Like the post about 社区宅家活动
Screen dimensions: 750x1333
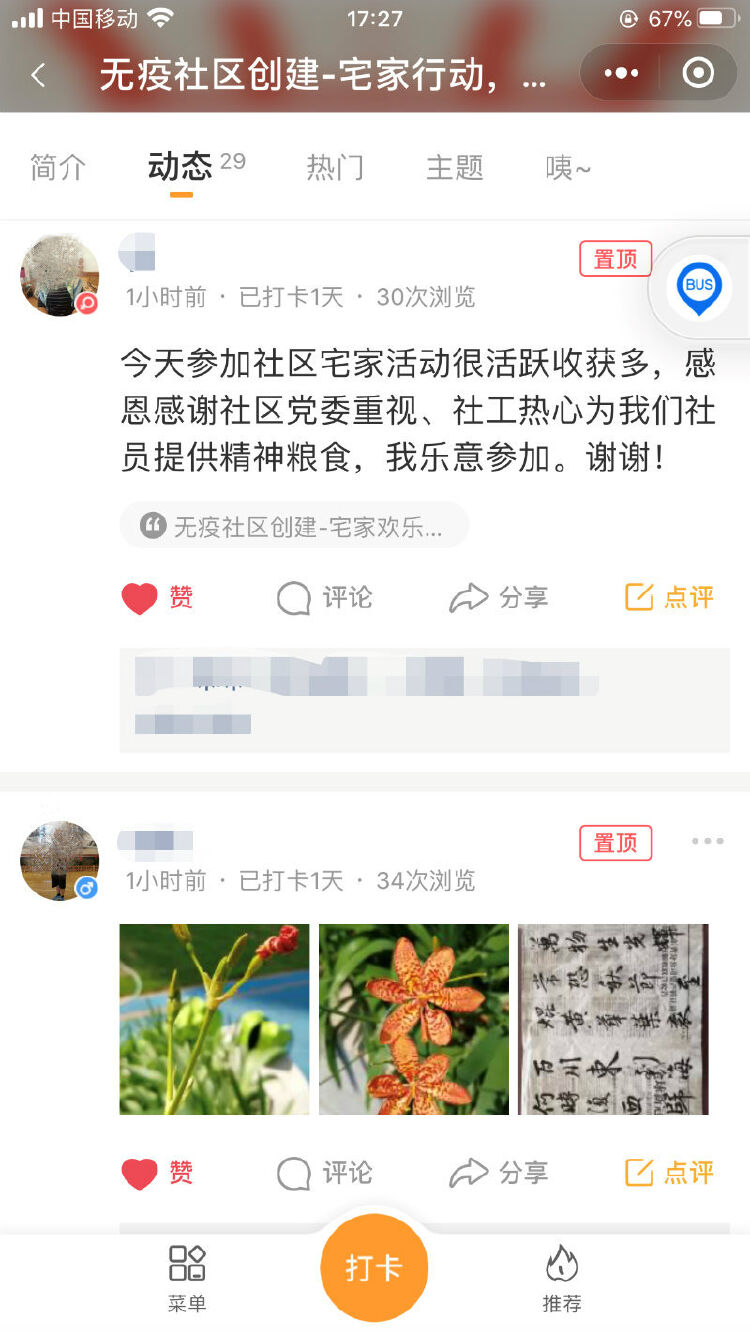[157, 598]
